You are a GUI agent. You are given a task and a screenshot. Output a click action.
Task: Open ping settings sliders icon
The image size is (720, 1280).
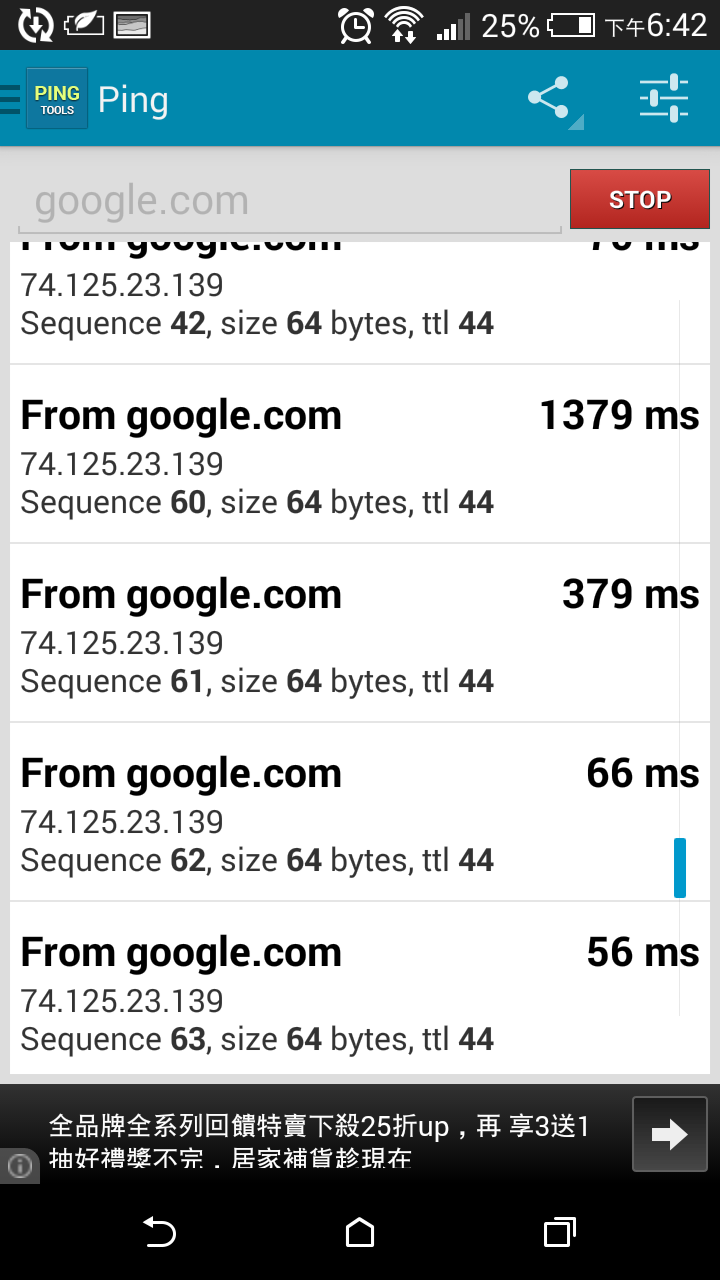664,99
